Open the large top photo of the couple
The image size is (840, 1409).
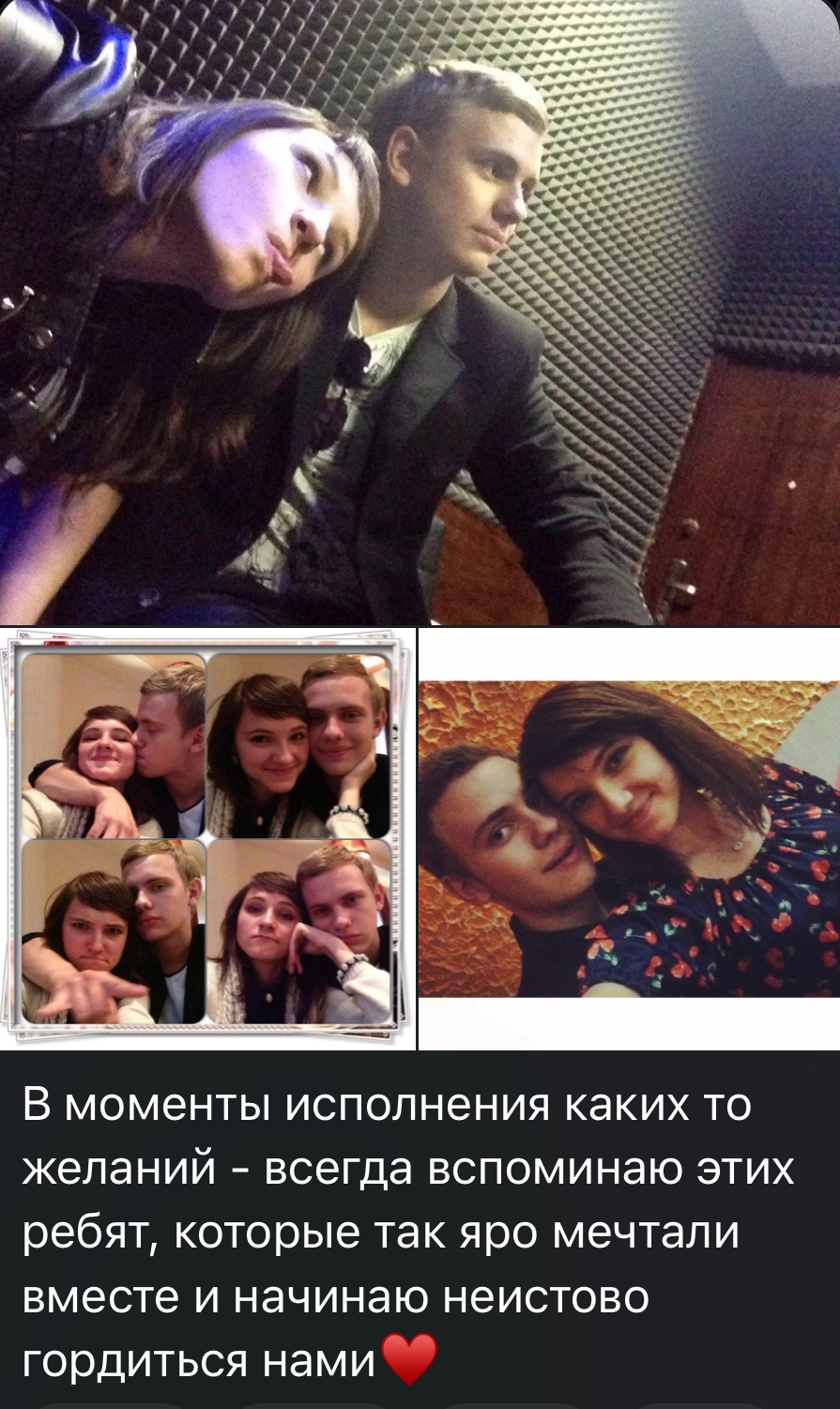coord(420,313)
